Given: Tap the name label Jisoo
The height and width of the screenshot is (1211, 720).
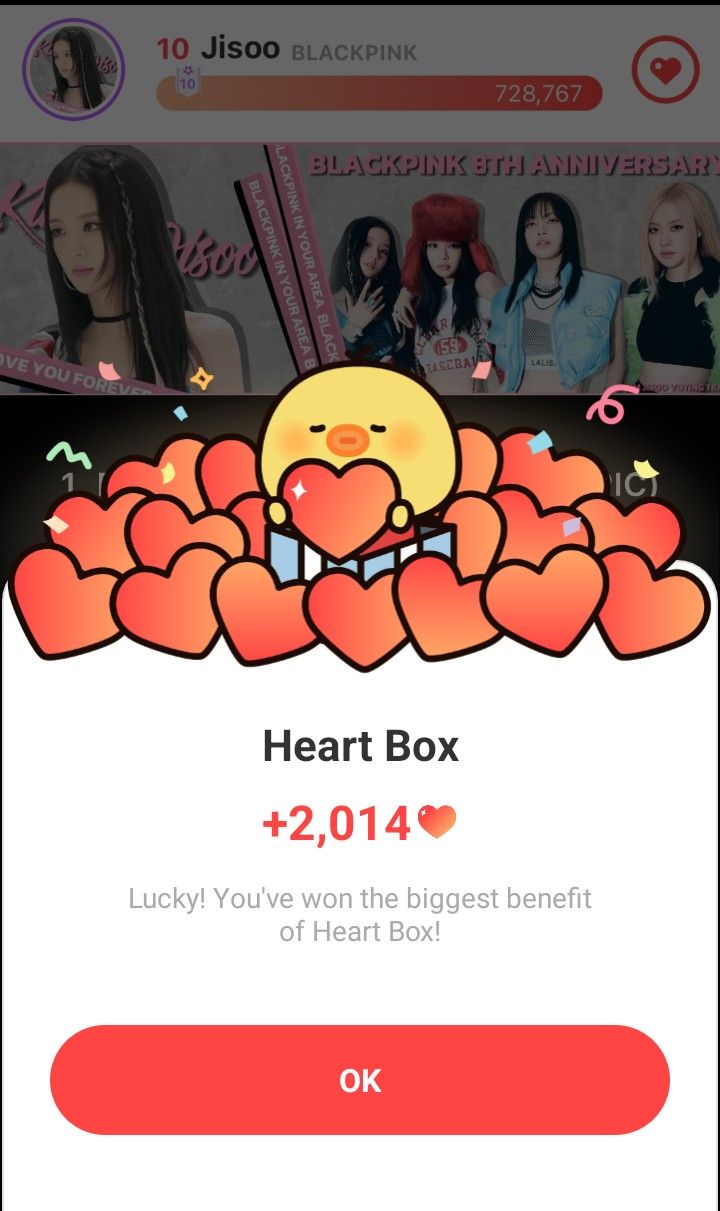Looking at the screenshot, I should [243, 48].
